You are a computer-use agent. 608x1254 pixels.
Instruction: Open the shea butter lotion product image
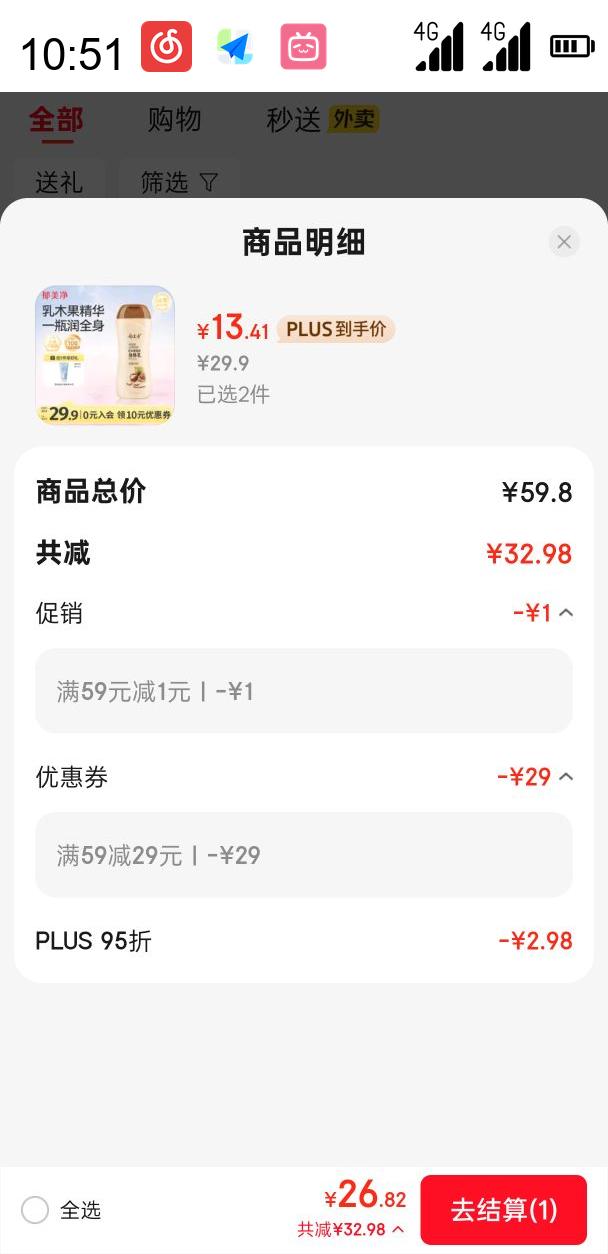[x=105, y=355]
